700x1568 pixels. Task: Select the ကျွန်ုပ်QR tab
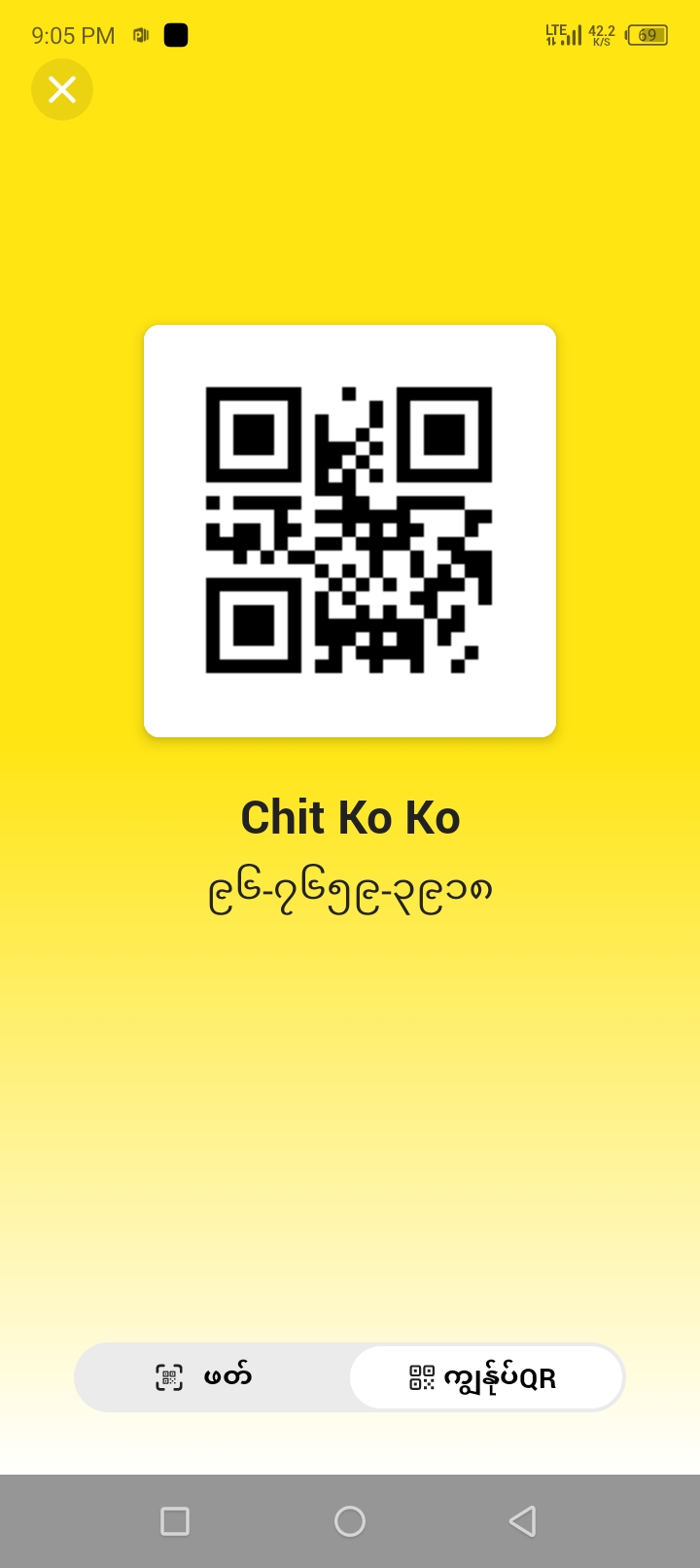pos(485,1377)
